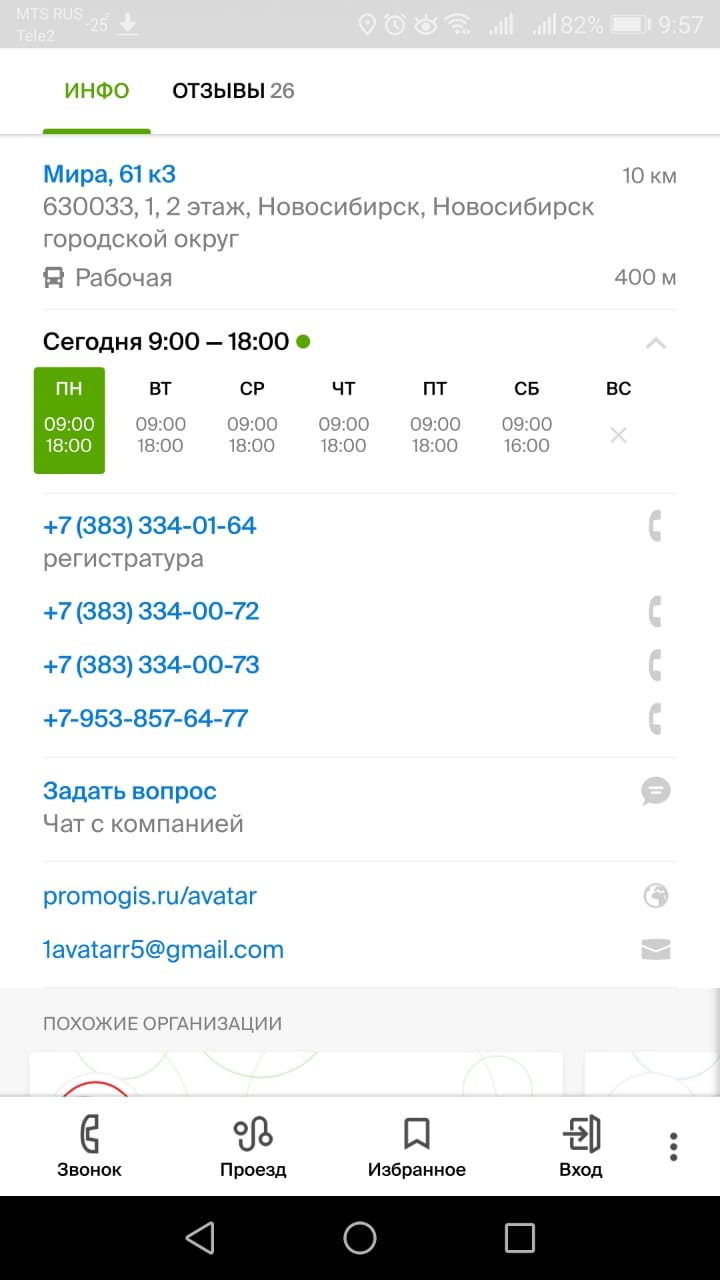Open Задать вопрос chat with company
This screenshot has height=1280, width=720.
130,792
